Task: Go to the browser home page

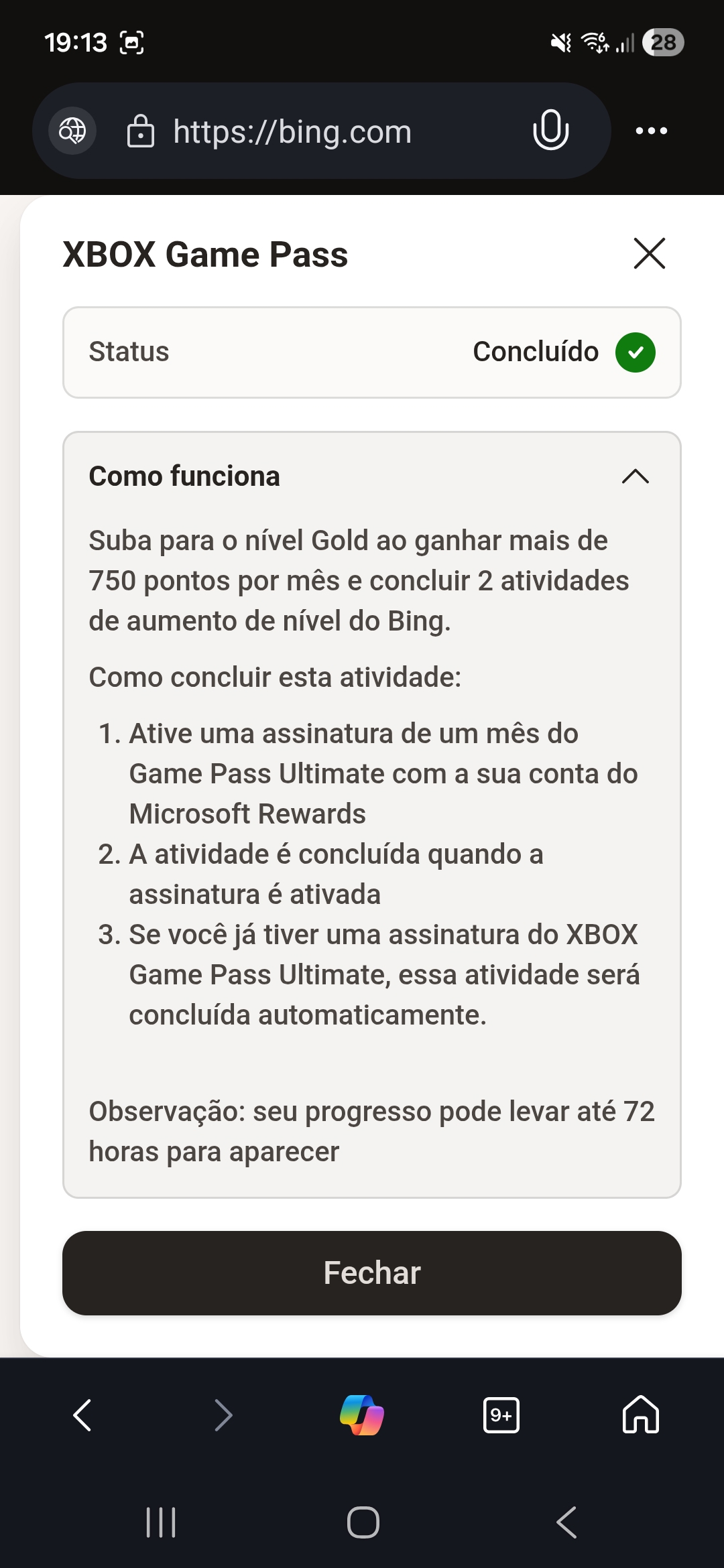Action: pyautogui.click(x=641, y=1415)
